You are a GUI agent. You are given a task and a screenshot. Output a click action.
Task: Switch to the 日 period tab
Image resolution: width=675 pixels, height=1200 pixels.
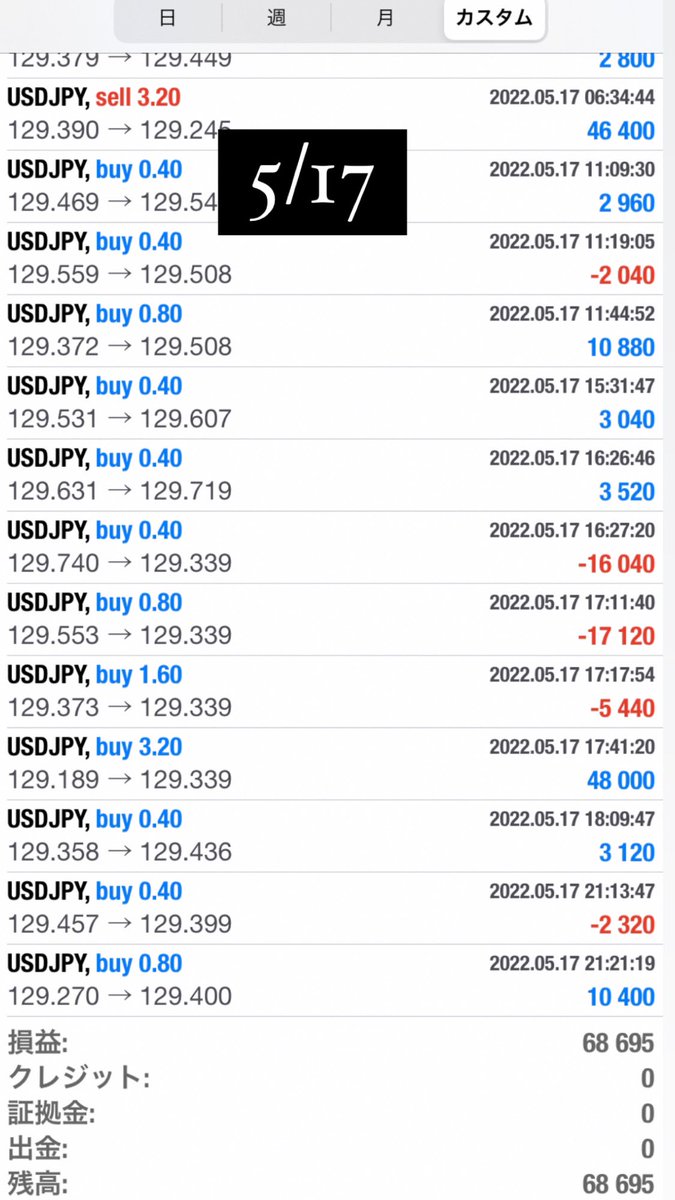tap(167, 18)
